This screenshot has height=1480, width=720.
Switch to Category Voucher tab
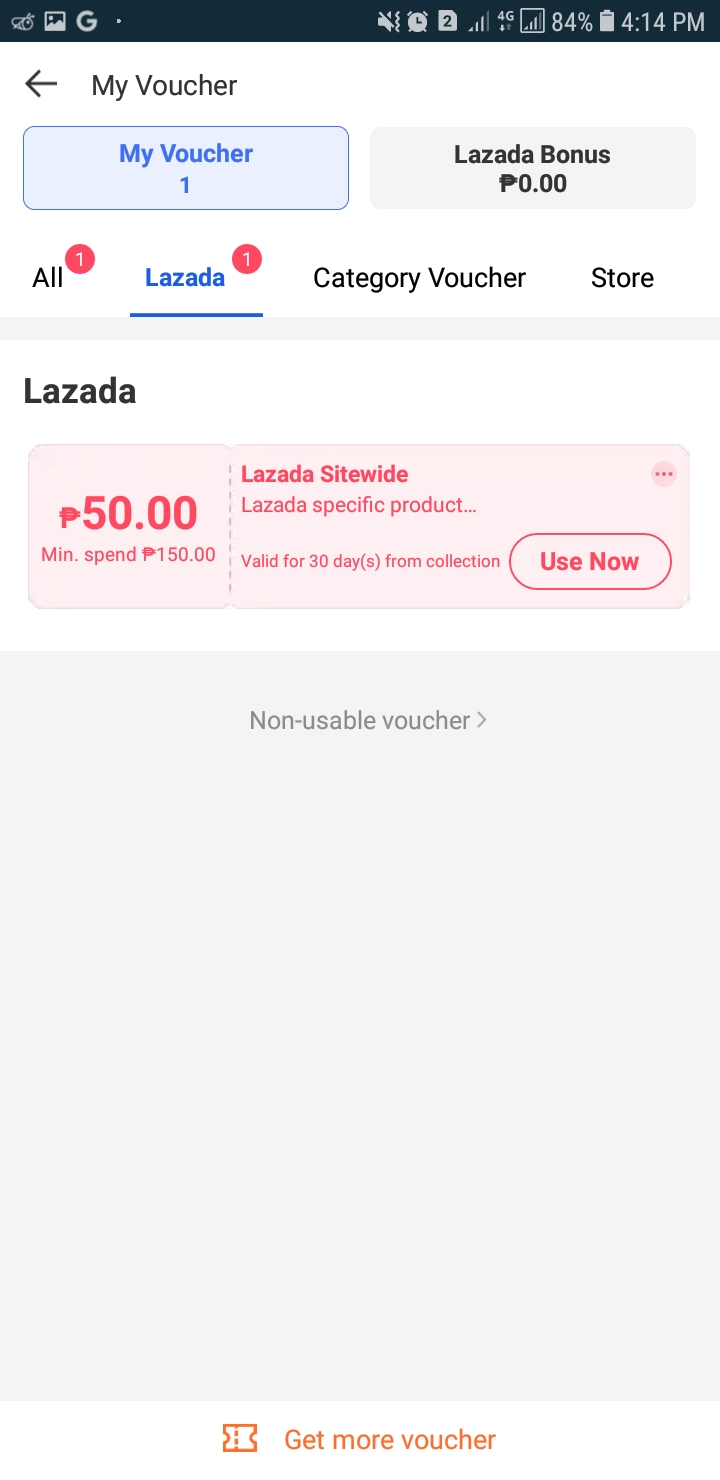click(x=419, y=278)
